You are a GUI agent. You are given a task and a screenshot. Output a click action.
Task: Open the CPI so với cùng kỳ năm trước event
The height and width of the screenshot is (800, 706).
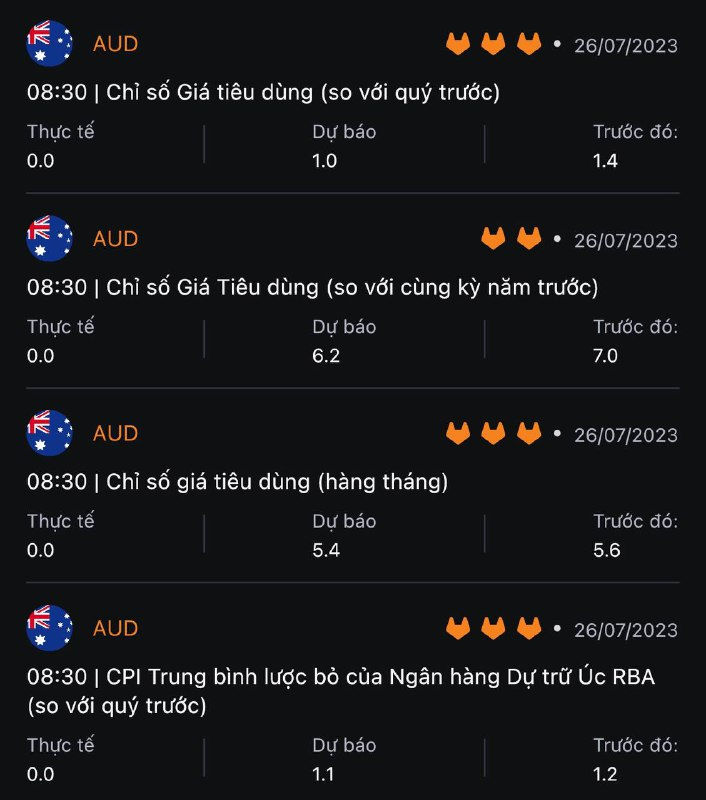point(312,288)
